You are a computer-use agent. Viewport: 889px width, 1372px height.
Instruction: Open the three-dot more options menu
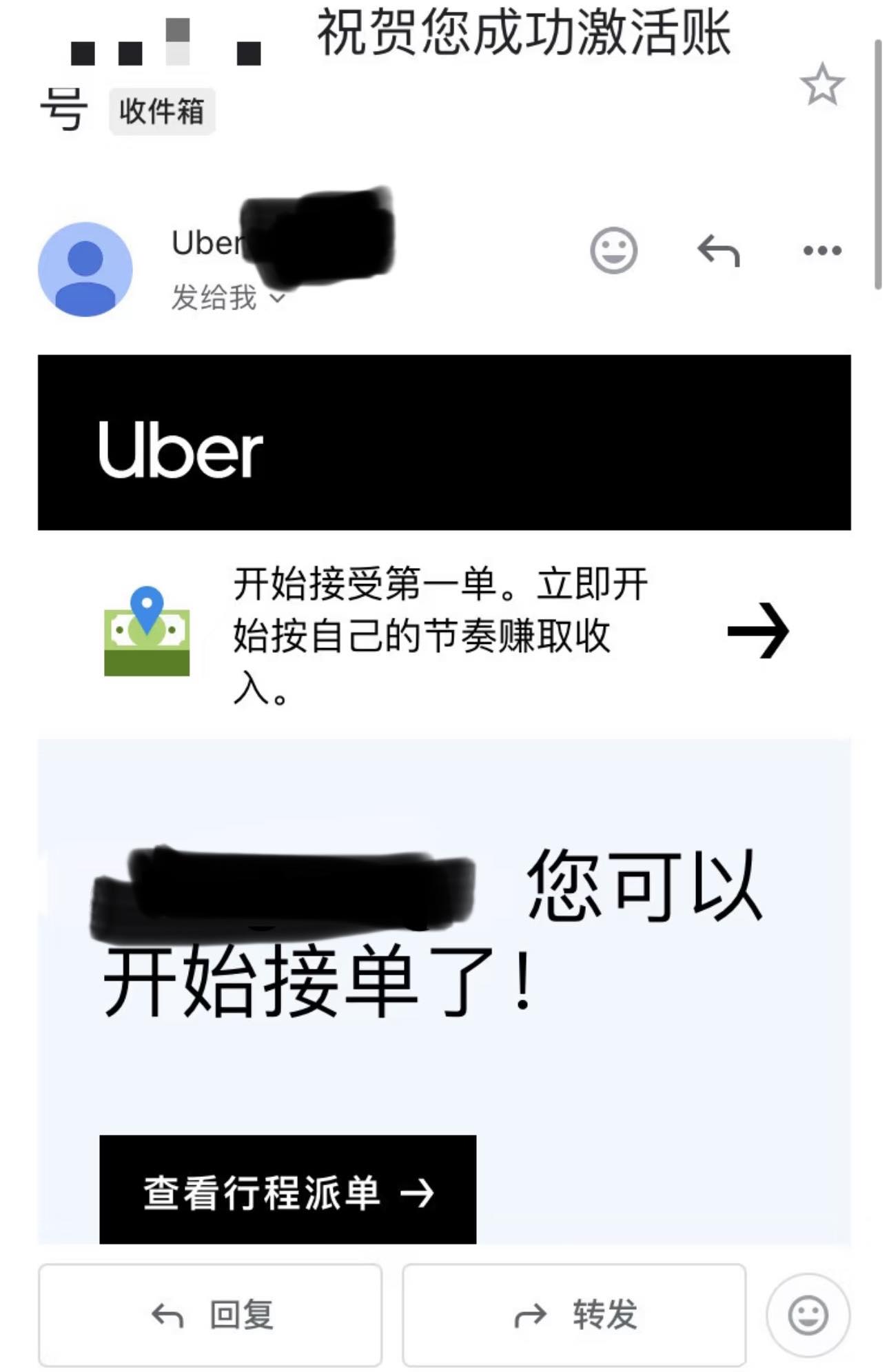[x=821, y=250]
